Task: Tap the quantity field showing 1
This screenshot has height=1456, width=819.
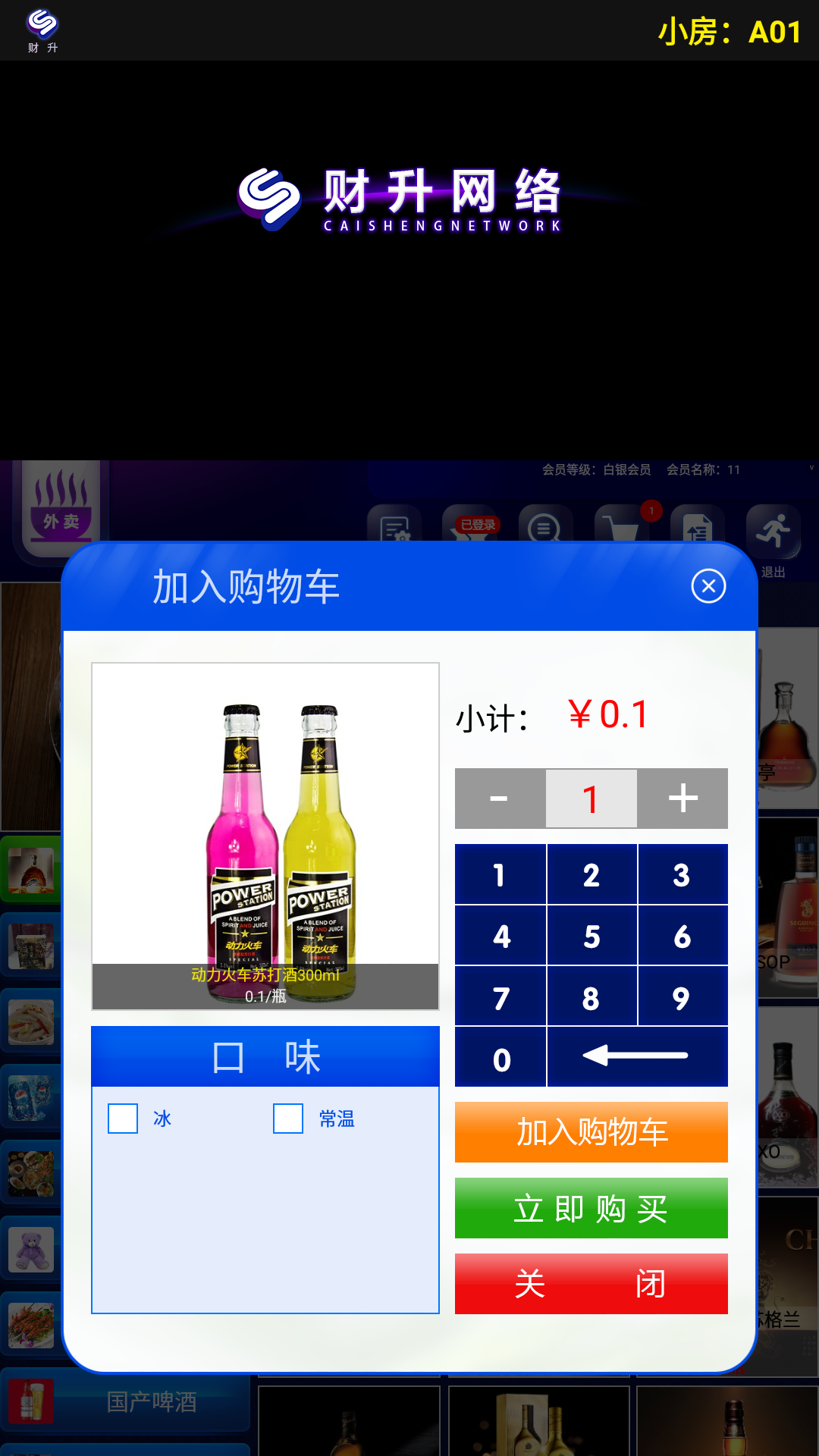Action: point(591,799)
